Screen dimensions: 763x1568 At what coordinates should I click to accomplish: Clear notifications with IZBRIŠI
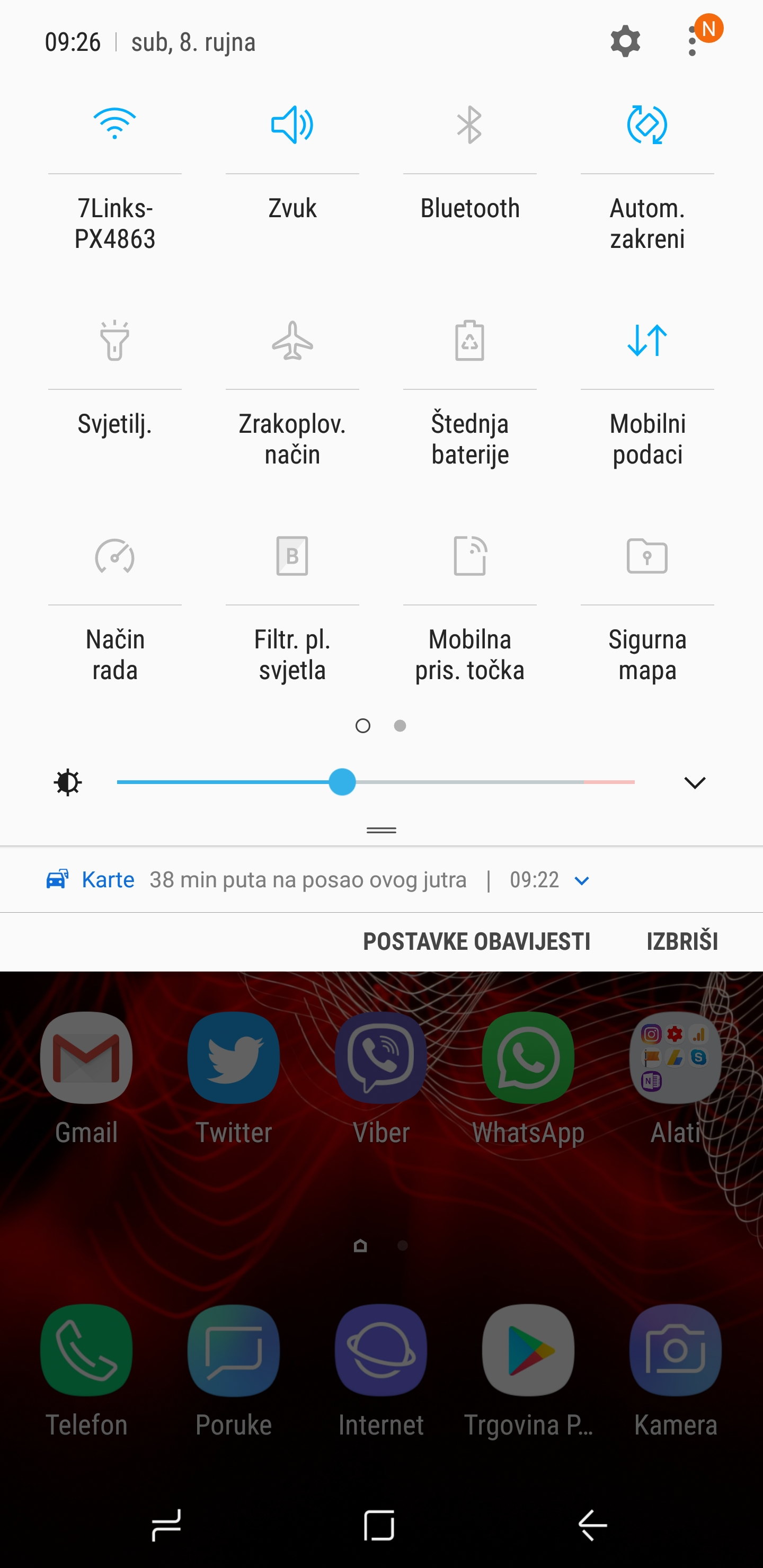682,941
